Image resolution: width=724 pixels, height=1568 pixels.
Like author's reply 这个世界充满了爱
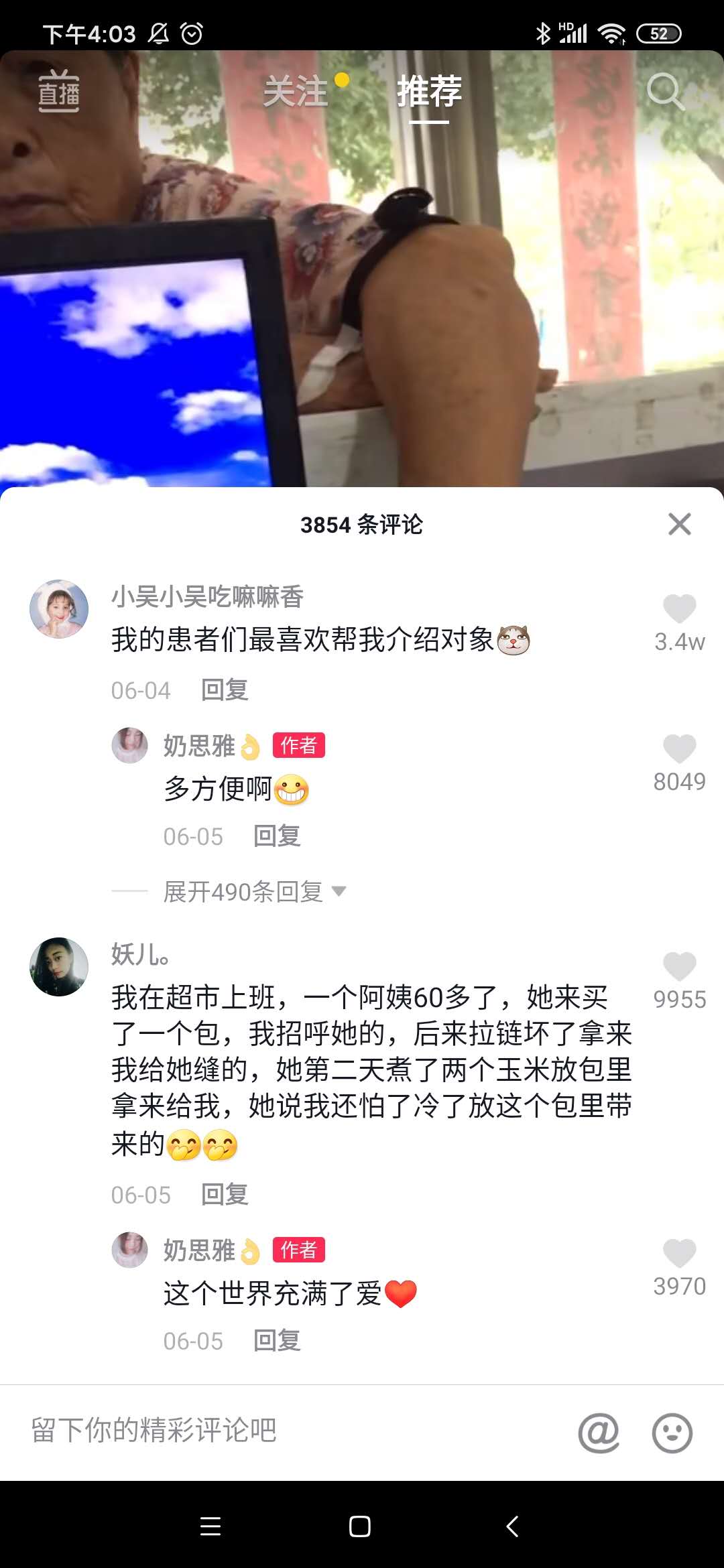coord(679,1253)
